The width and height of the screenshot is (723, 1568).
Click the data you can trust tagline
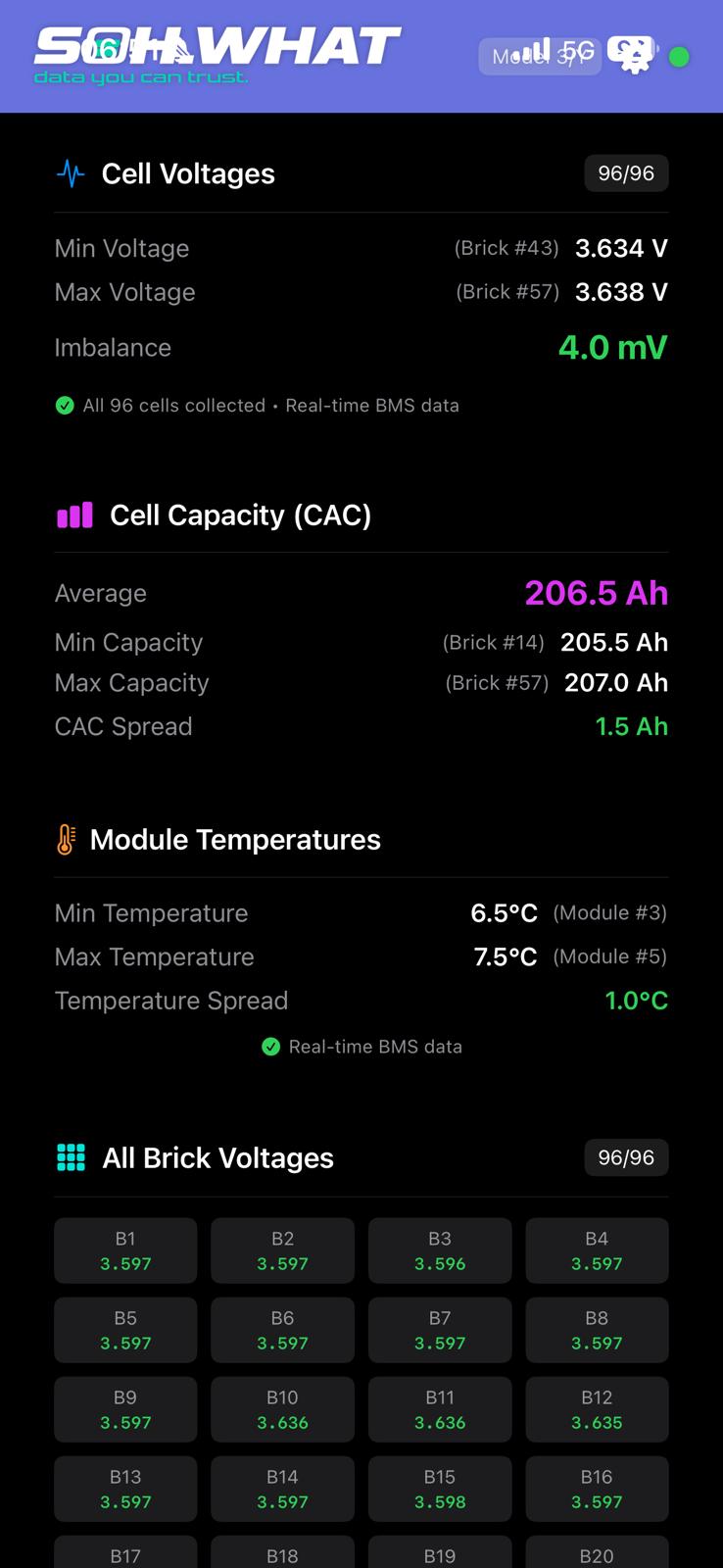click(x=139, y=75)
